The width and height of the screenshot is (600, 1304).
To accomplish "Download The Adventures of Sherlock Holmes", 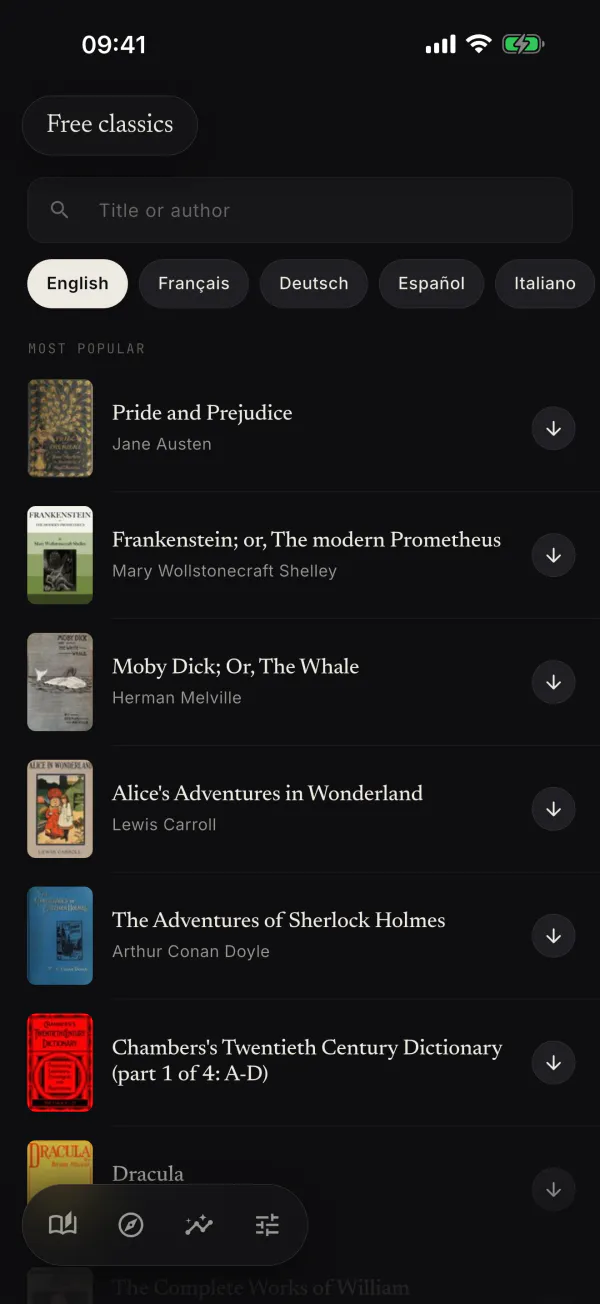I will [x=554, y=936].
